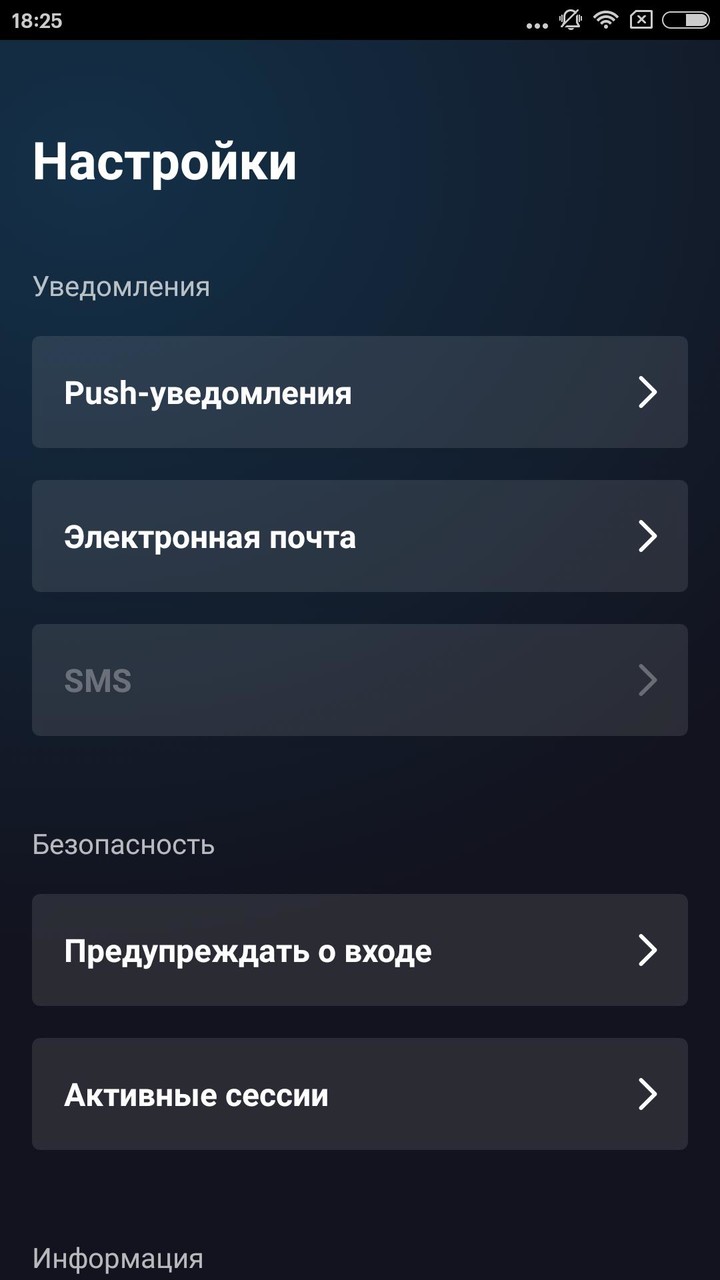
Task: Select the Уведомления section header
Action: (x=122, y=286)
